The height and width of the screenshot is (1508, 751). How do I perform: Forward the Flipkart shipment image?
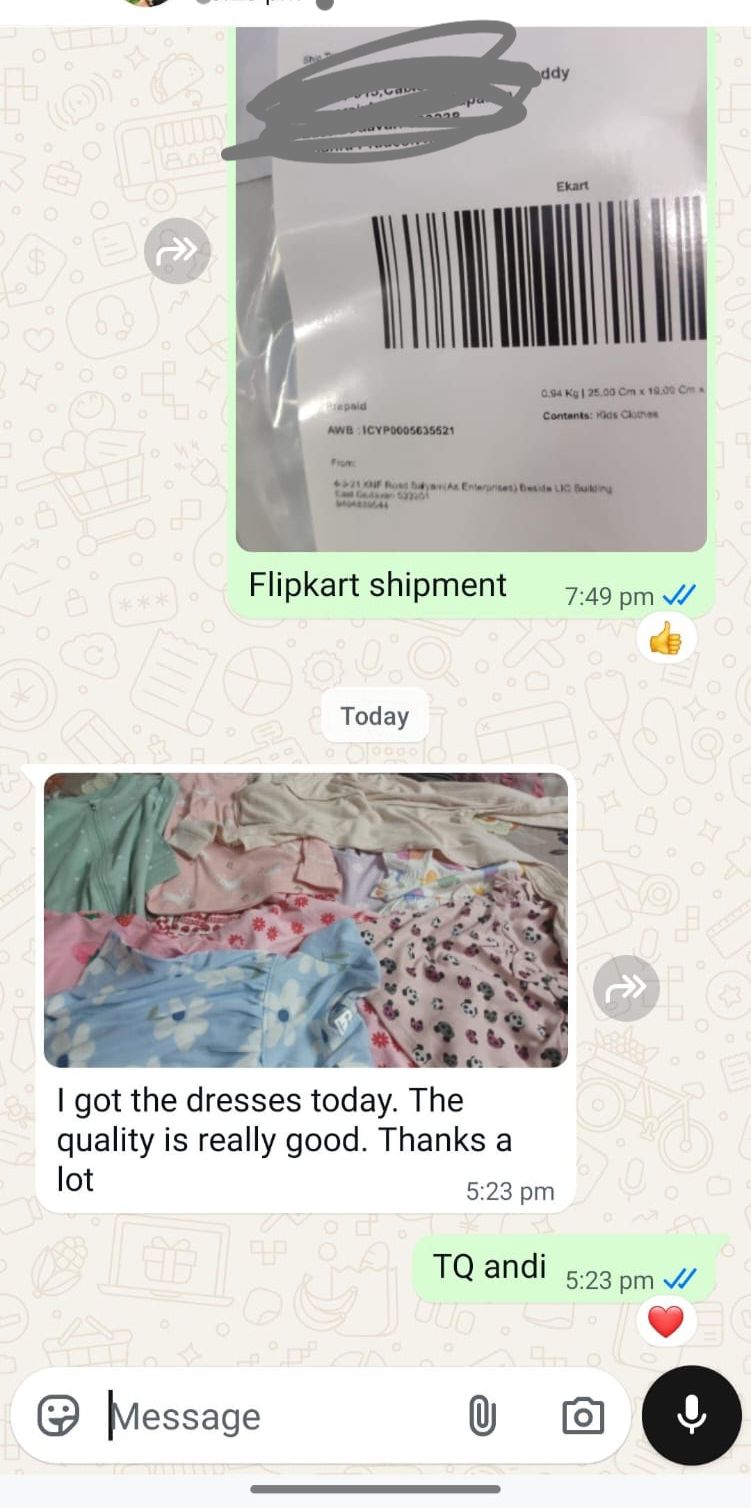pos(177,250)
